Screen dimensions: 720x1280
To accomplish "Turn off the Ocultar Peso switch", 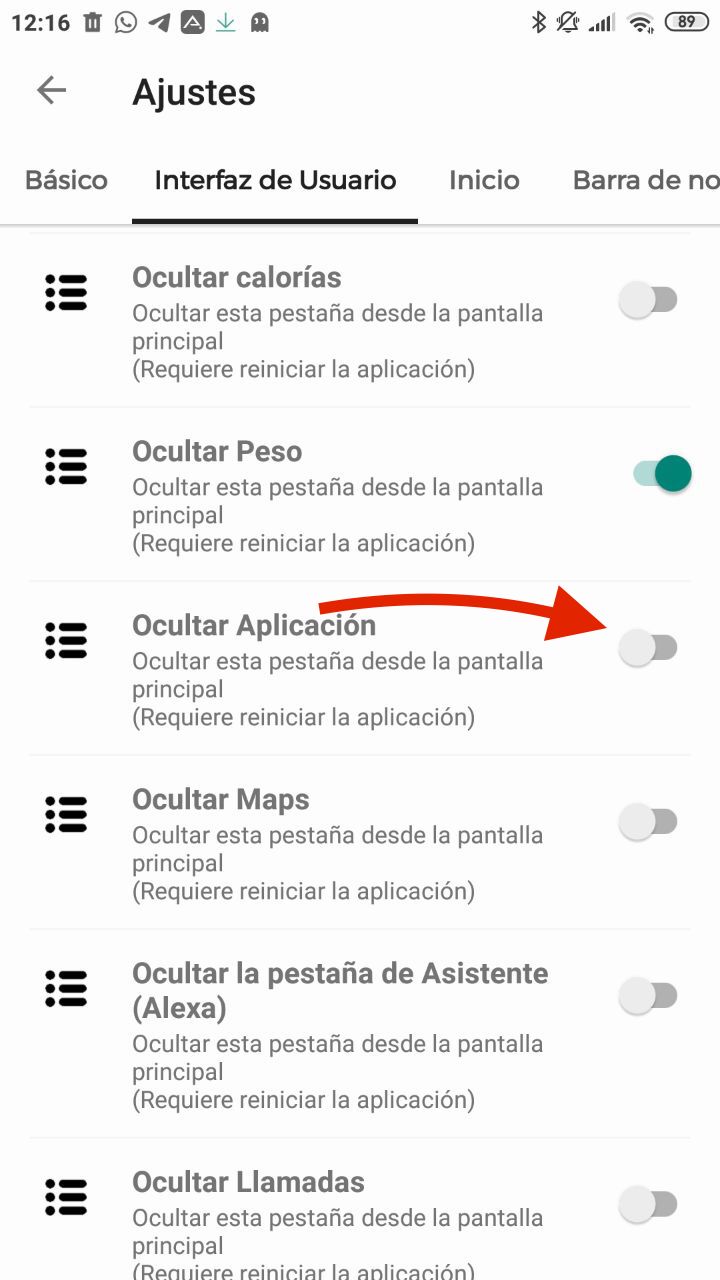I will [x=661, y=474].
